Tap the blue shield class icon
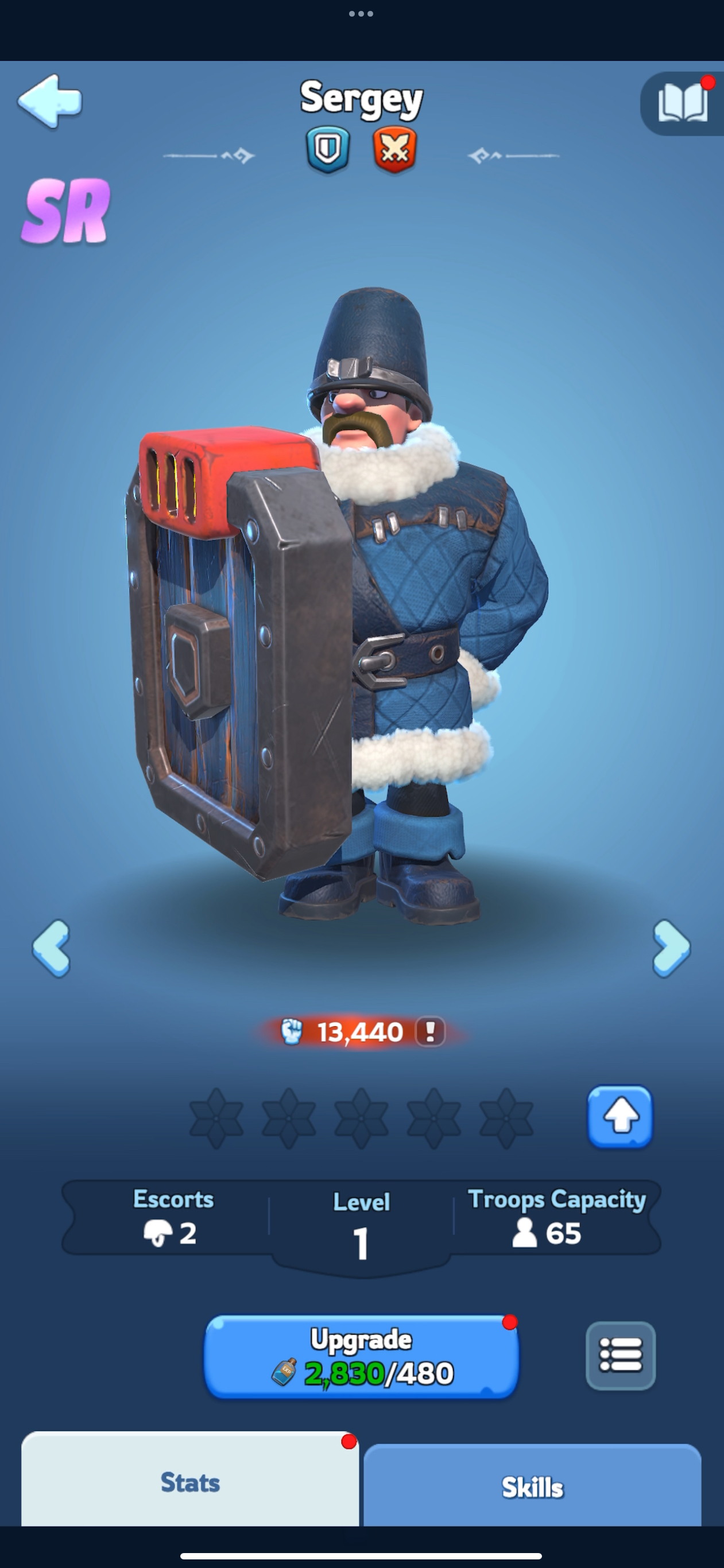This screenshot has width=724, height=1568. click(328, 150)
